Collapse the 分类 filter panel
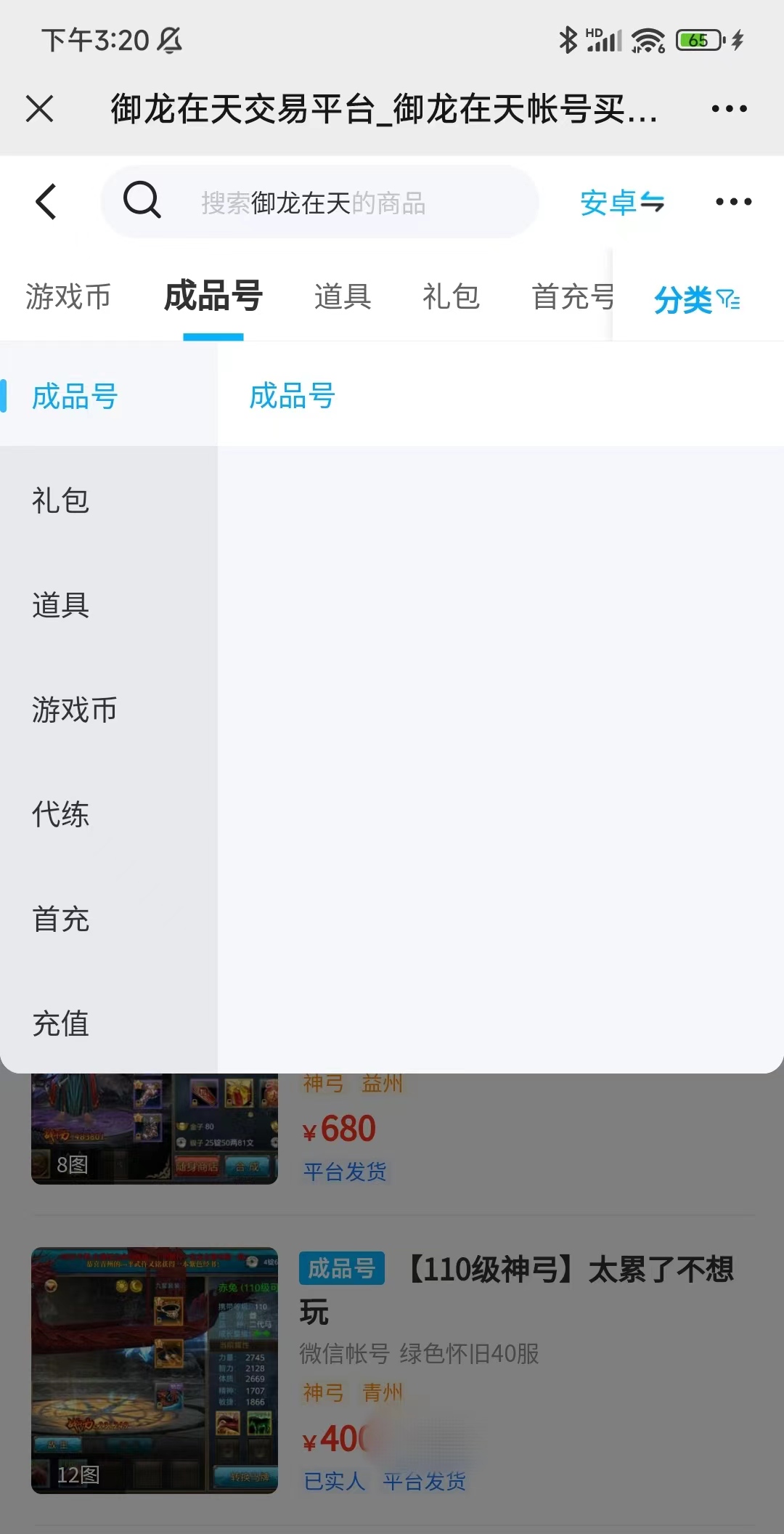The width and height of the screenshot is (784, 1534). pos(696,299)
